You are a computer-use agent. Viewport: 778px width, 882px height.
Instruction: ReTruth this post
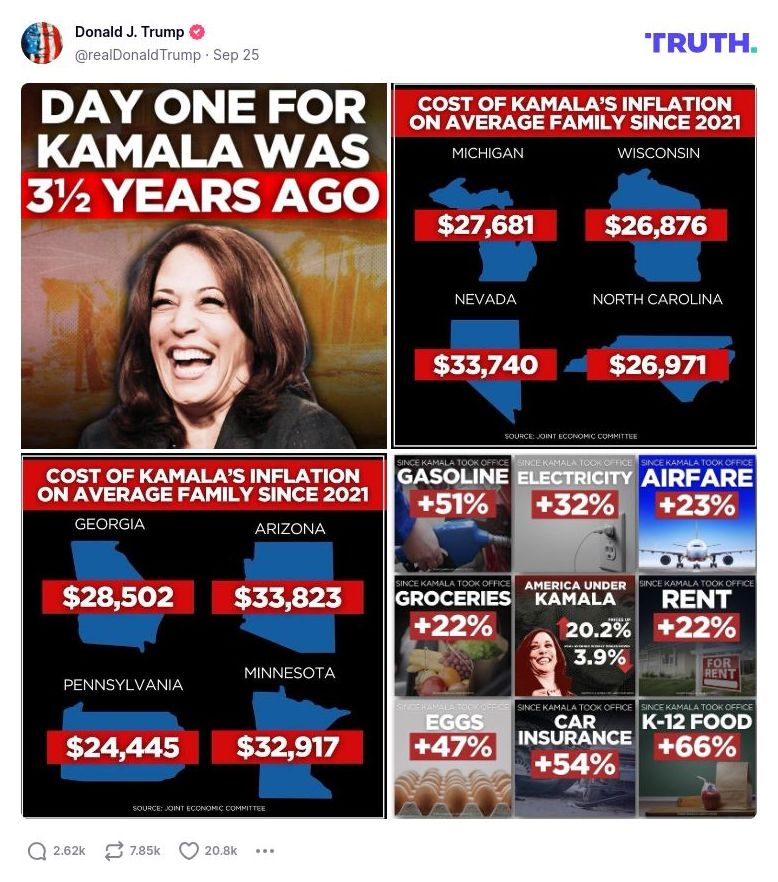[x=114, y=851]
